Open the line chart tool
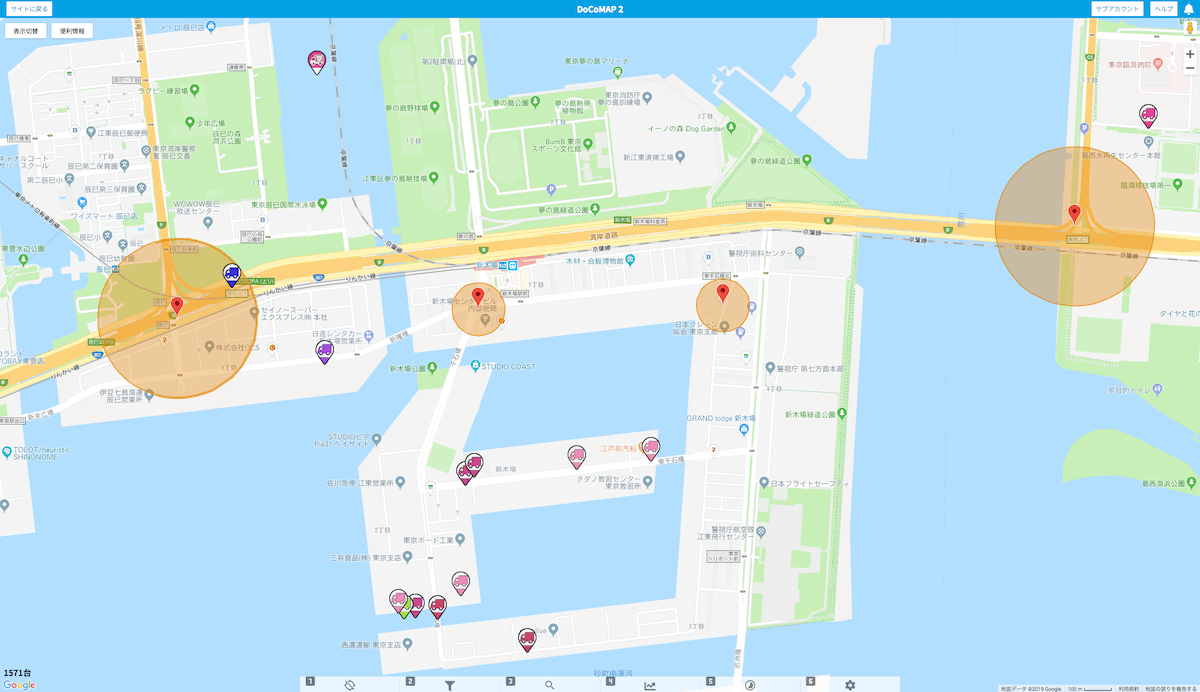This screenshot has height=692, width=1200. (650, 685)
